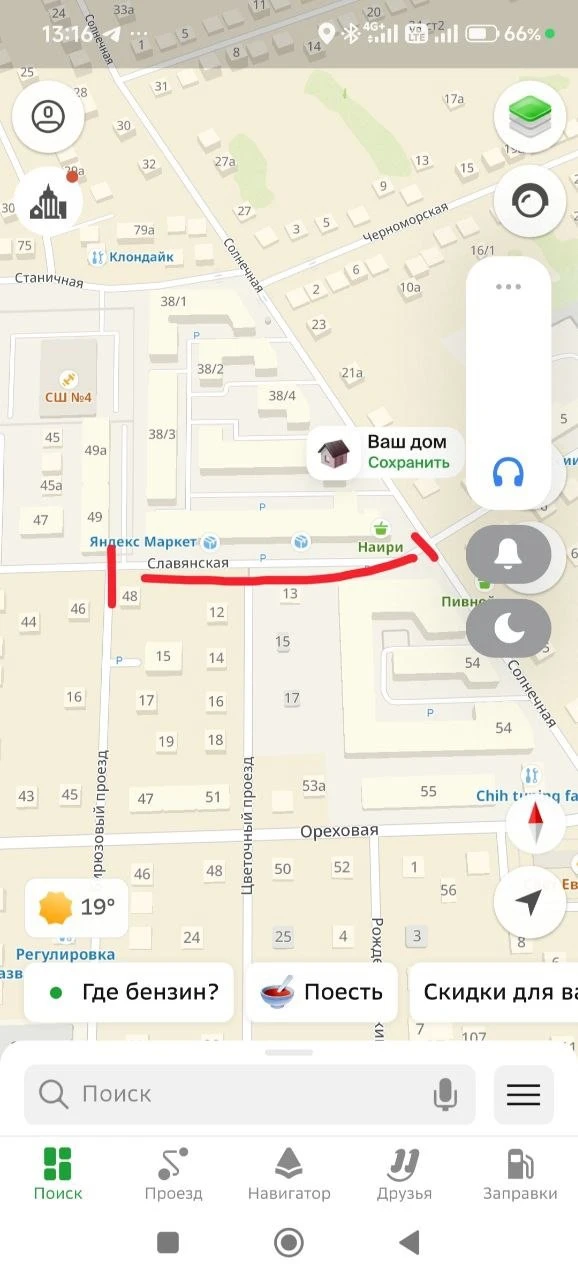Start voice search with the microphone

(x=445, y=1094)
